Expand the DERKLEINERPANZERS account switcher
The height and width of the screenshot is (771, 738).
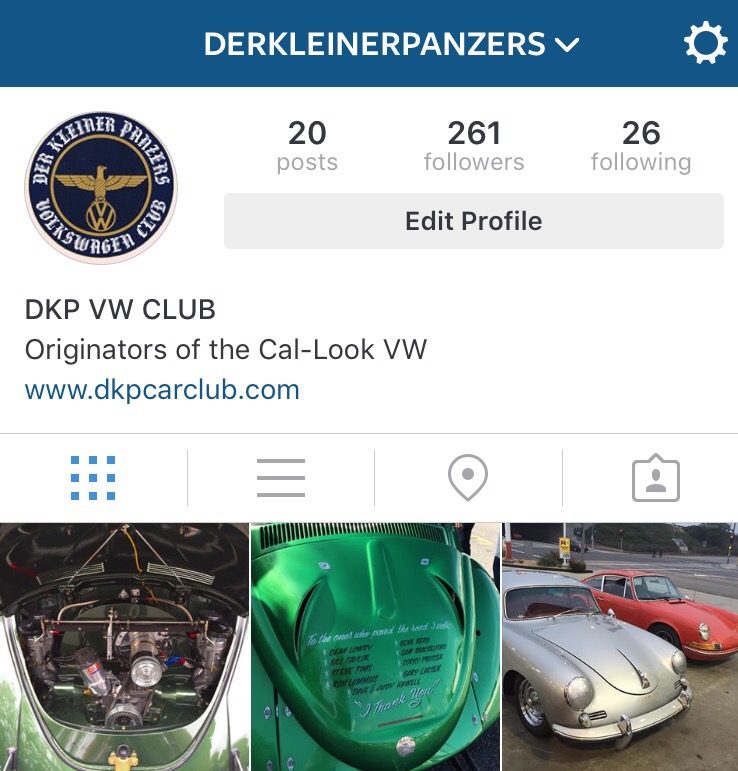point(391,44)
